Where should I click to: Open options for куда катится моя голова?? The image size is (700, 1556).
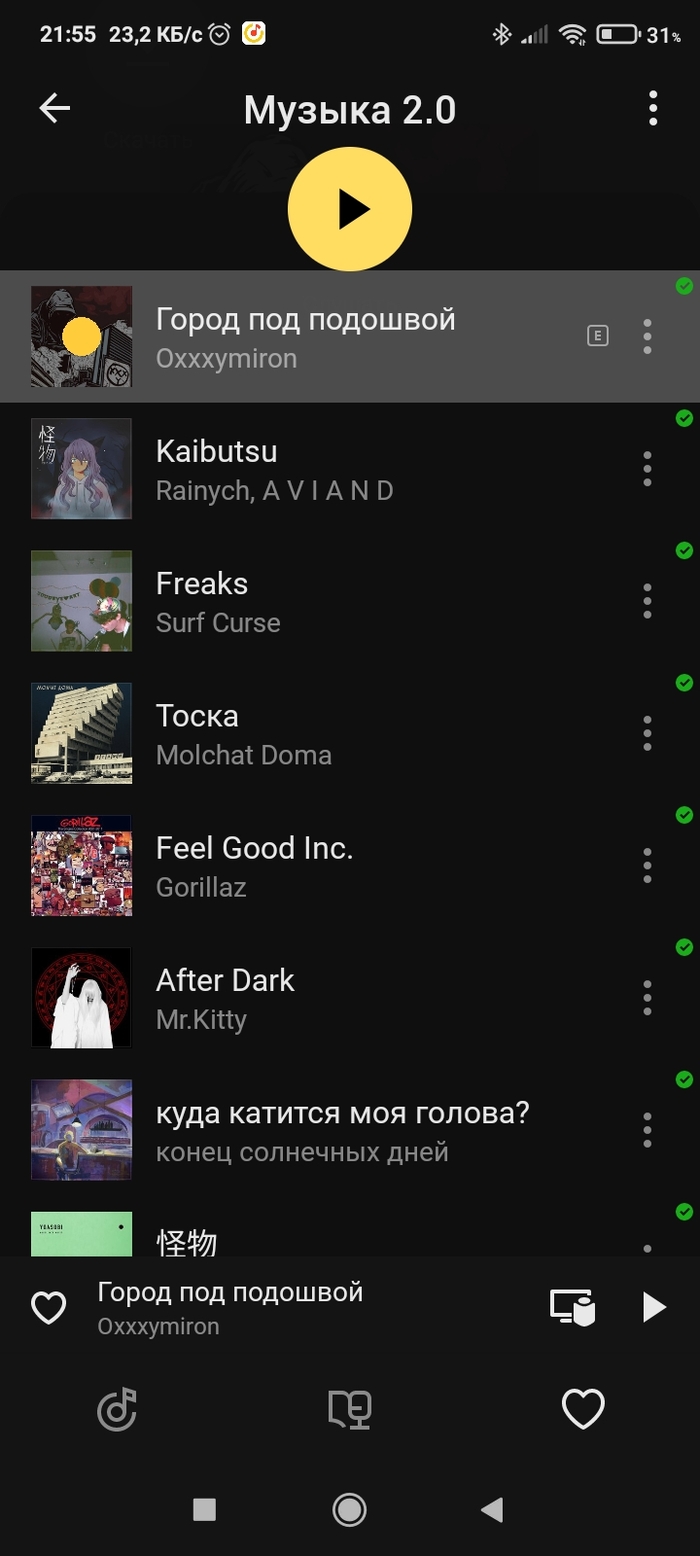click(x=647, y=1129)
